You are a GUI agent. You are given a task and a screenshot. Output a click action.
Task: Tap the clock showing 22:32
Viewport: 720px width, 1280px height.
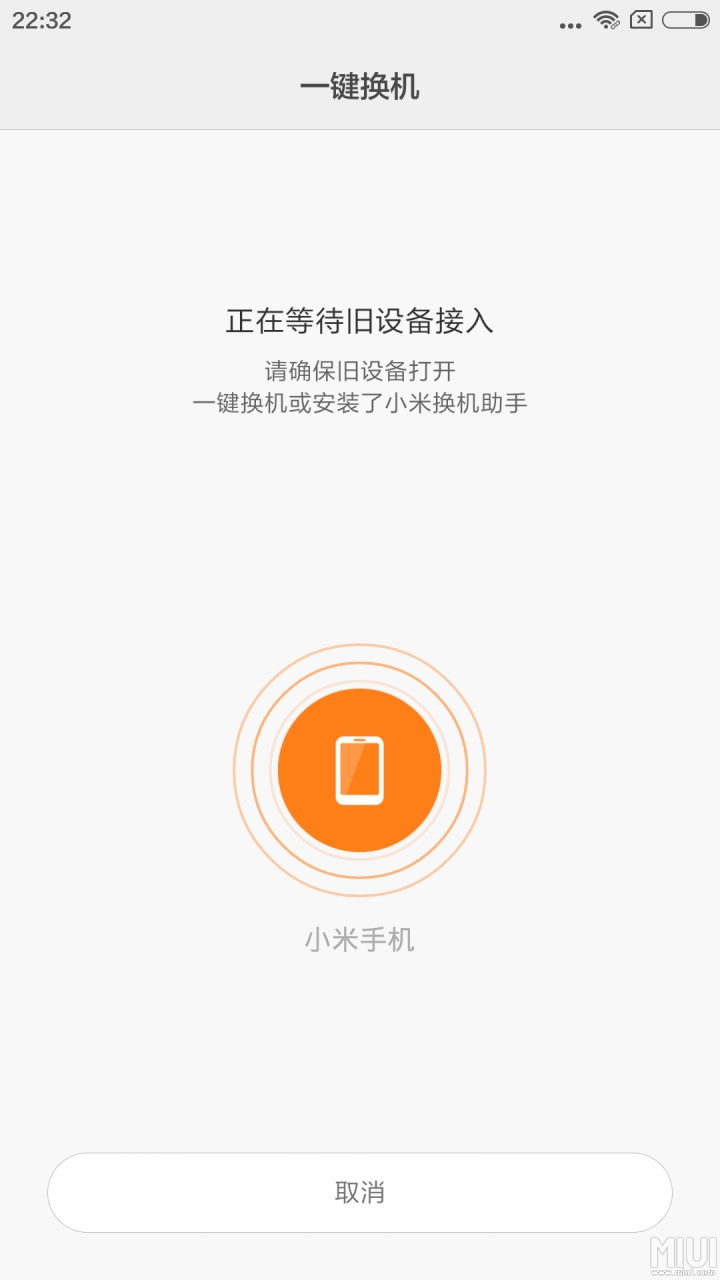44,20
